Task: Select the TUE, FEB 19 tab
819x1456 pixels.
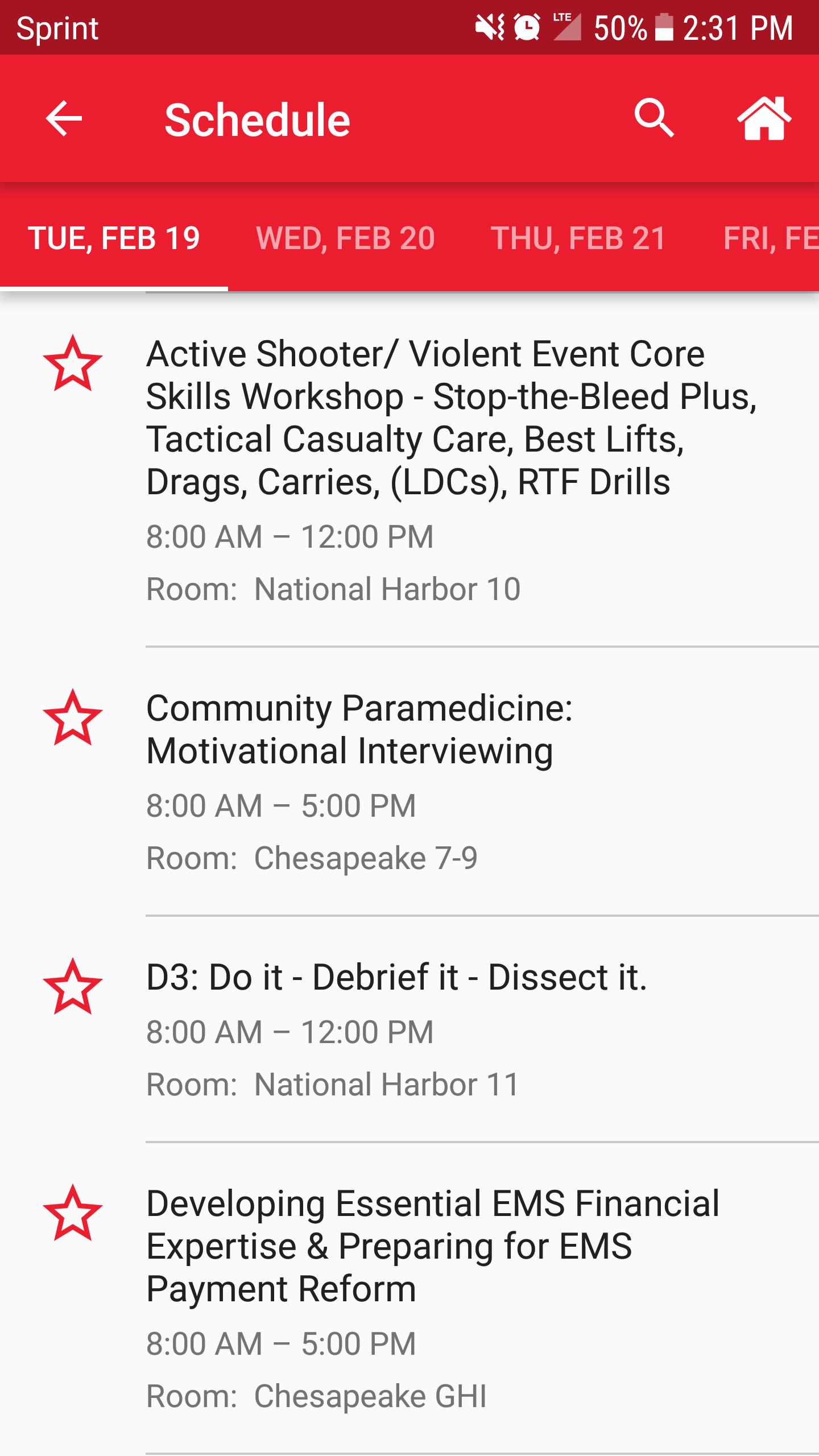Action: point(114,238)
